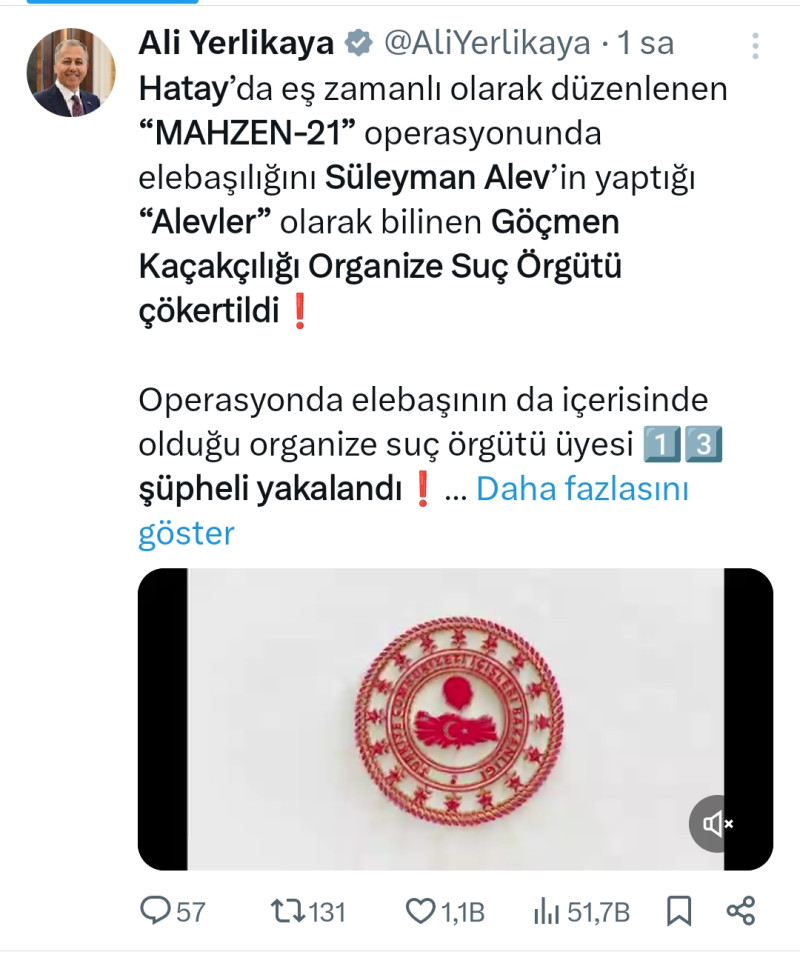
Task: View the tweet's view count analytics
Action: tap(547, 911)
